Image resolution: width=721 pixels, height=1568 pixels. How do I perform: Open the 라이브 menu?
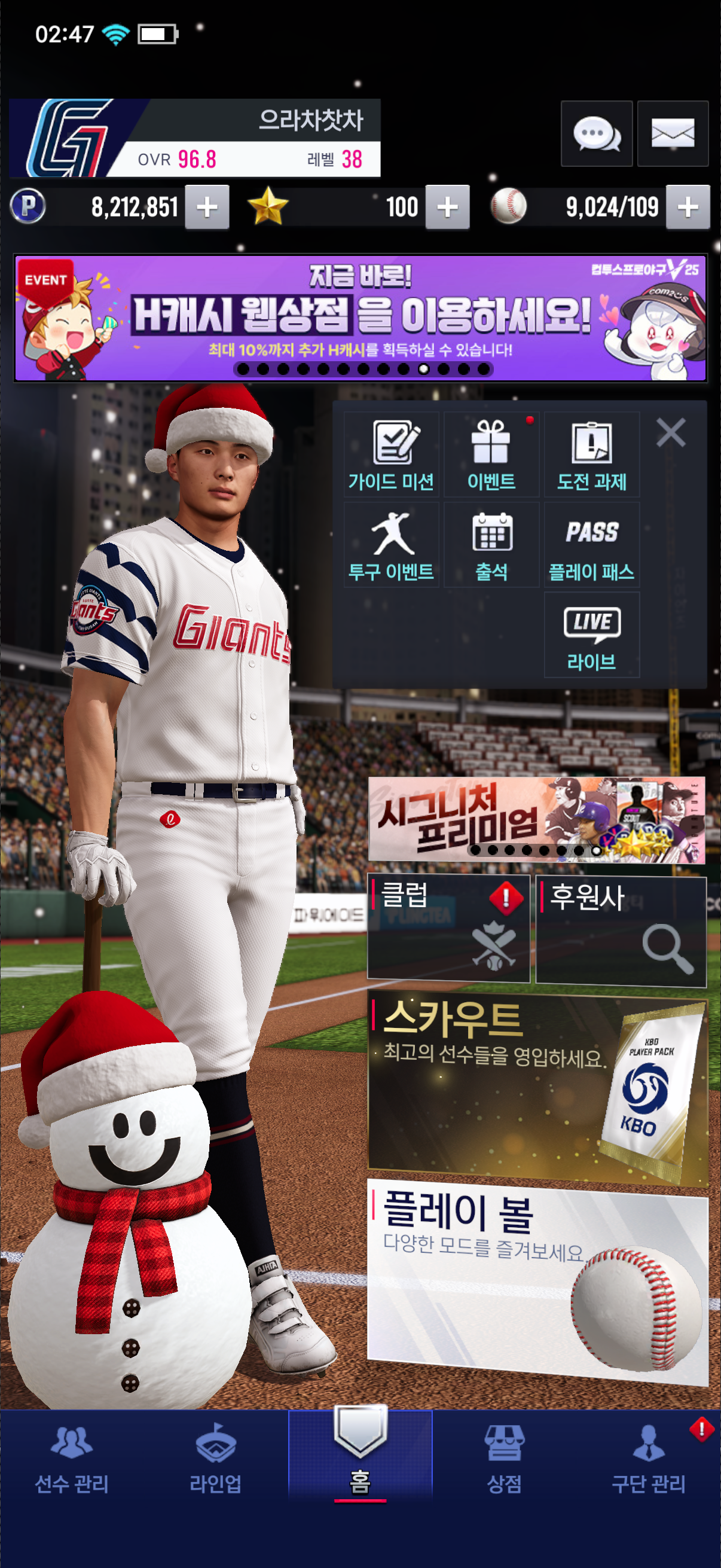pos(591,634)
